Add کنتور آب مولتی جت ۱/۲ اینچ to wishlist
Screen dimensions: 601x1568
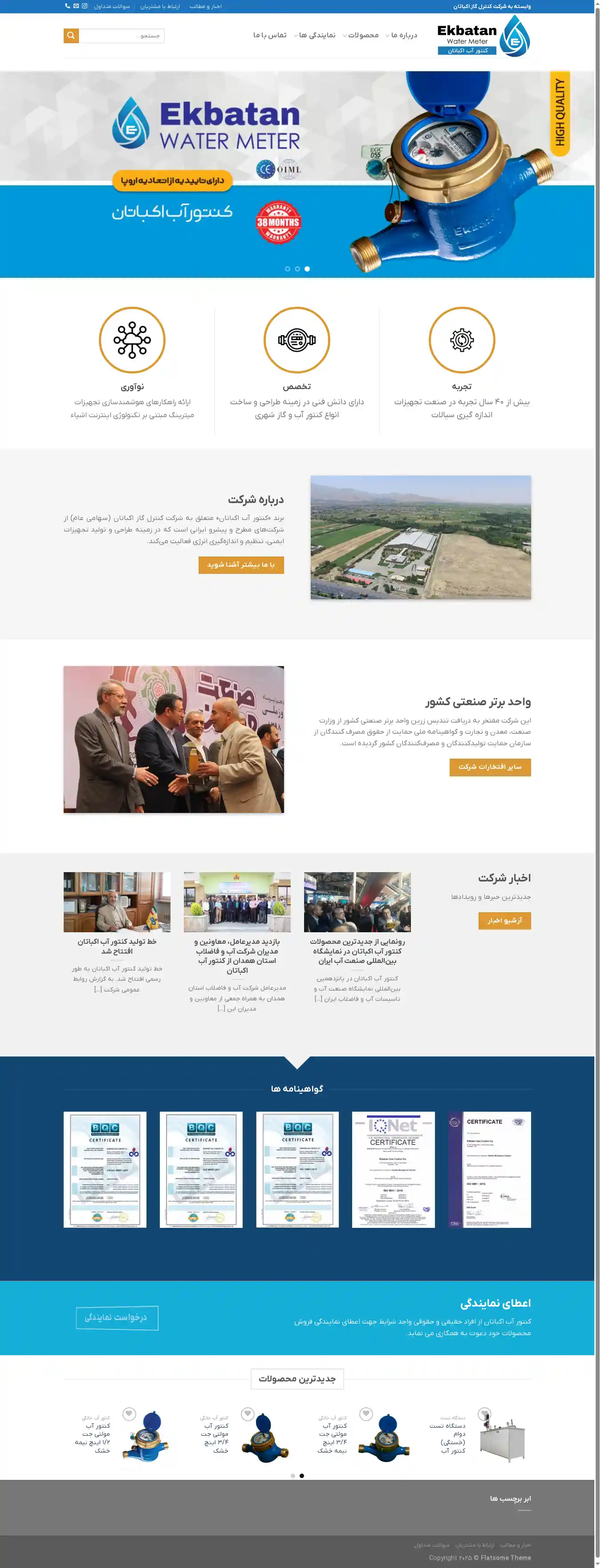coord(129,1414)
